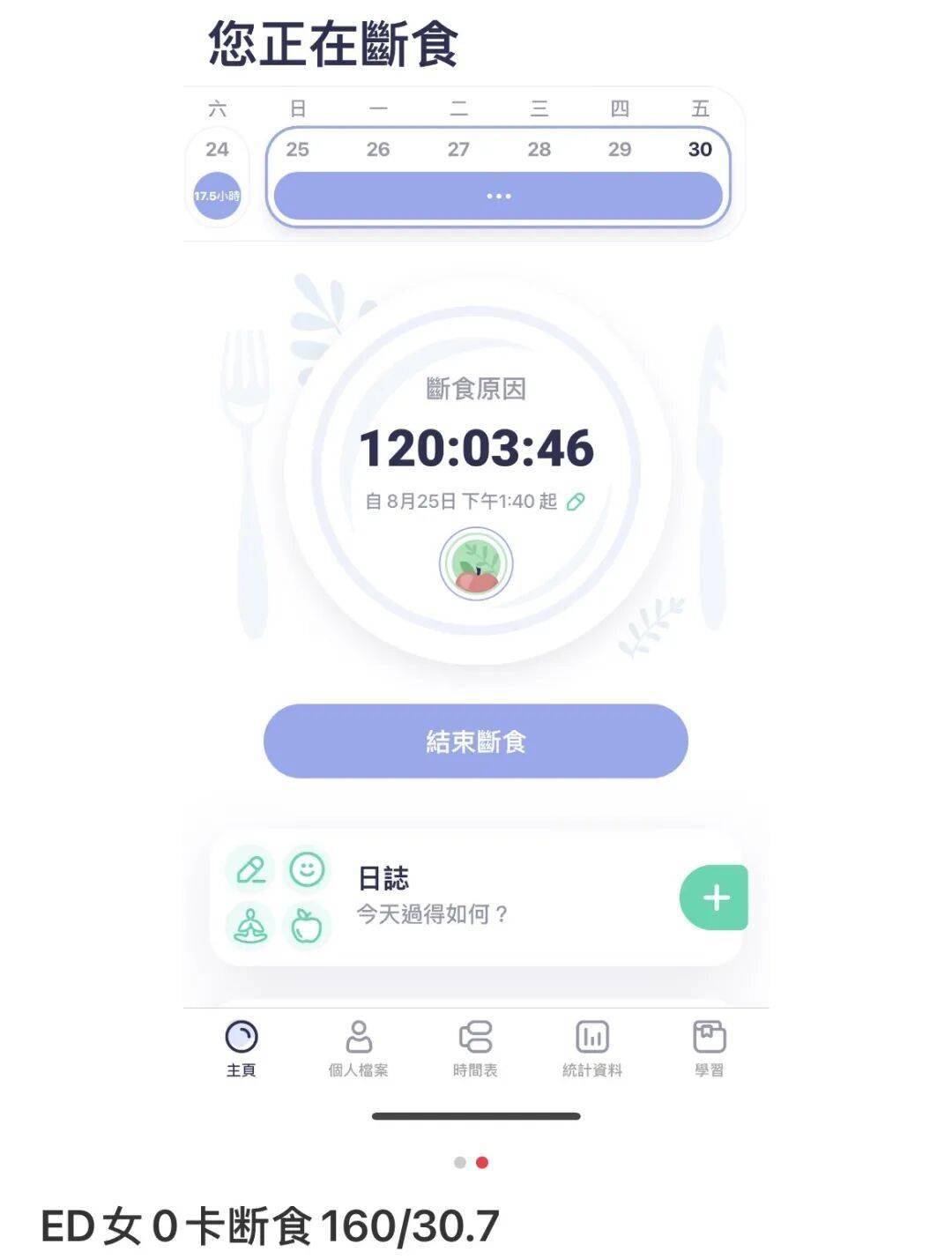Open 斷食原因 fasting reason
This screenshot has height=1259, width=952.
(x=476, y=390)
